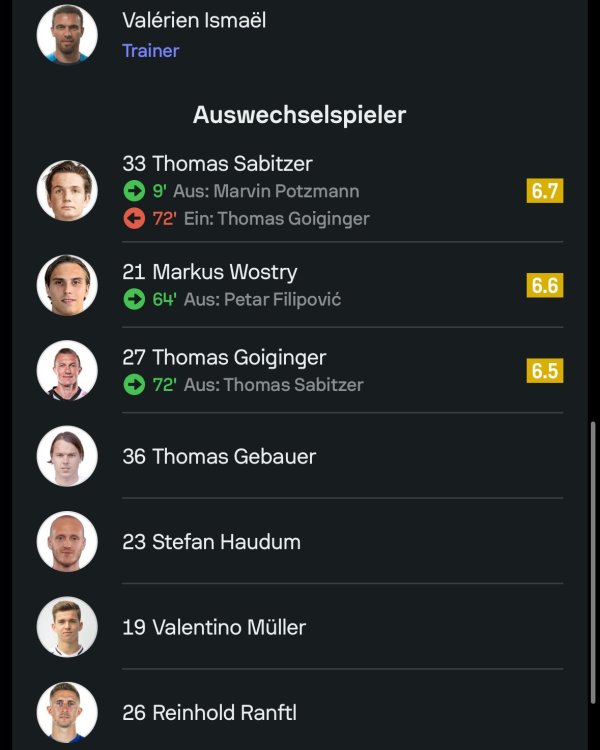Open Thomas Sabitzer's player details
600x750 pixels.
230,164
